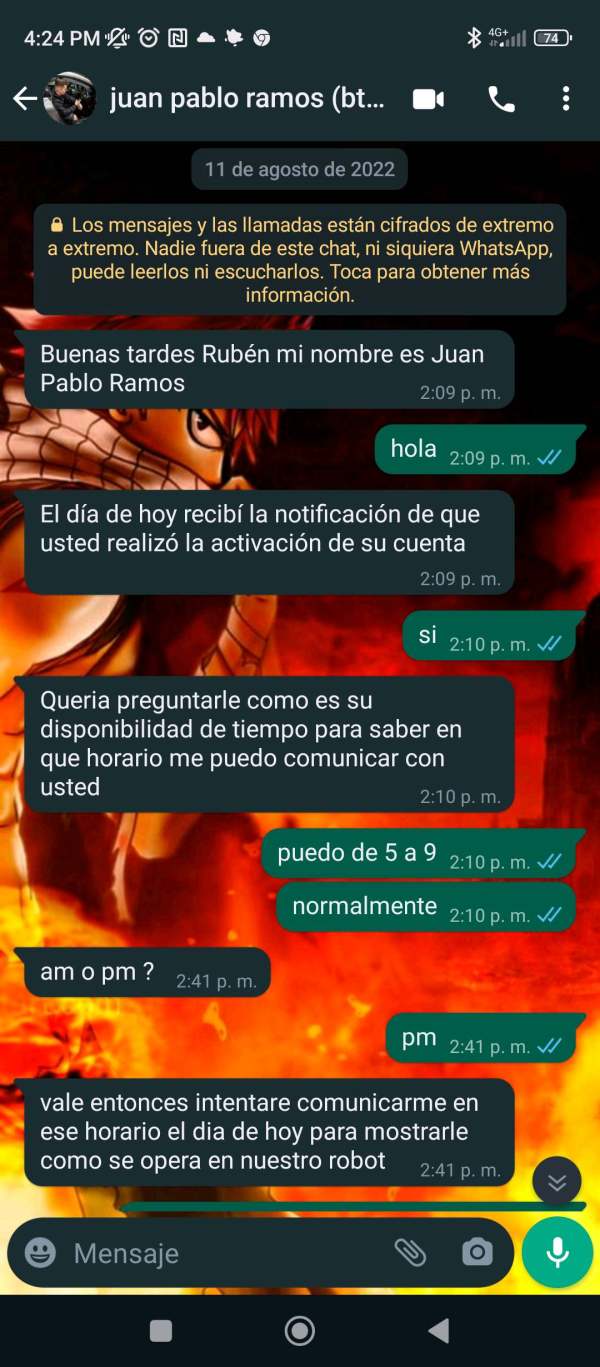This screenshot has height=1367, width=600.
Task: Open the three-dot overflow menu
Action: (x=566, y=98)
